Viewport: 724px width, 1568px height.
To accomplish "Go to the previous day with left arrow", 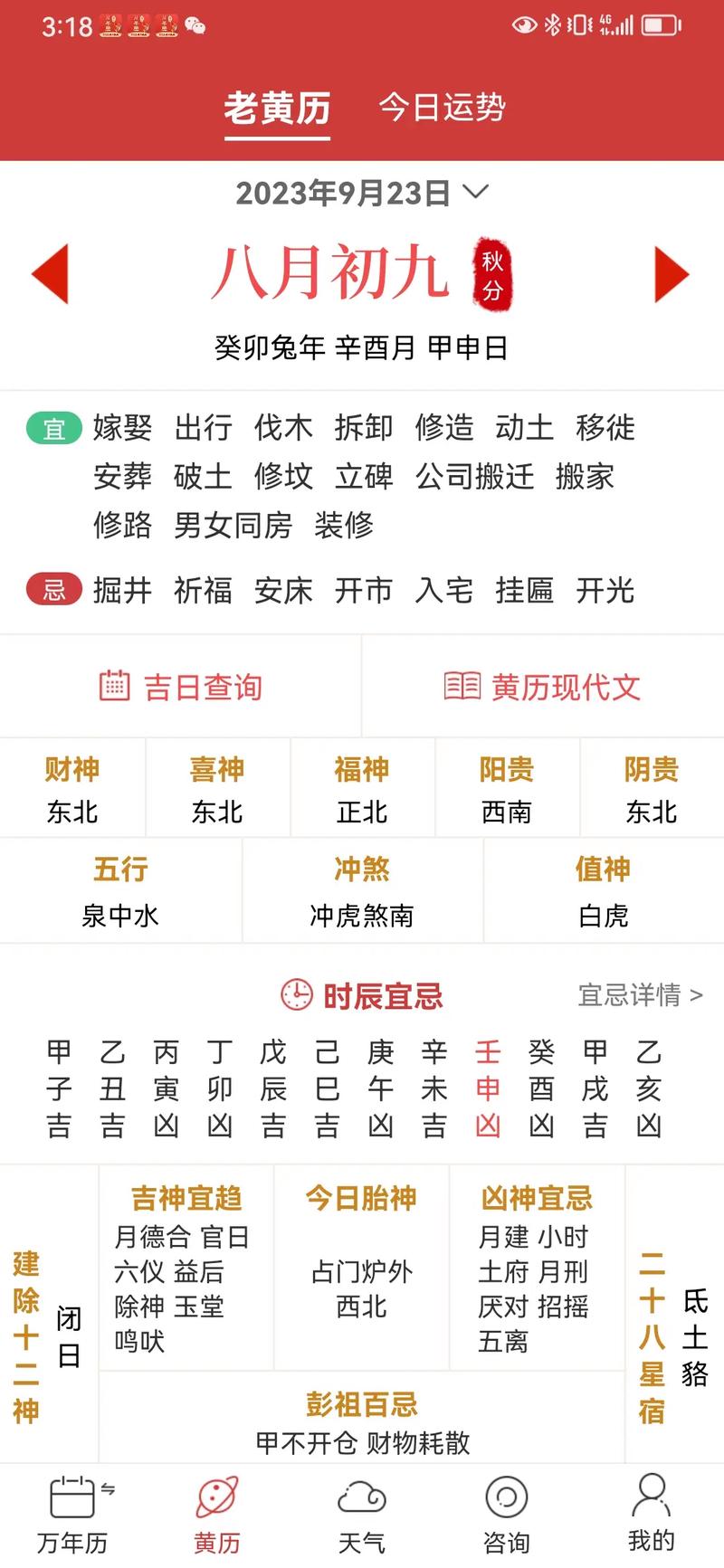I will pyautogui.click(x=51, y=274).
